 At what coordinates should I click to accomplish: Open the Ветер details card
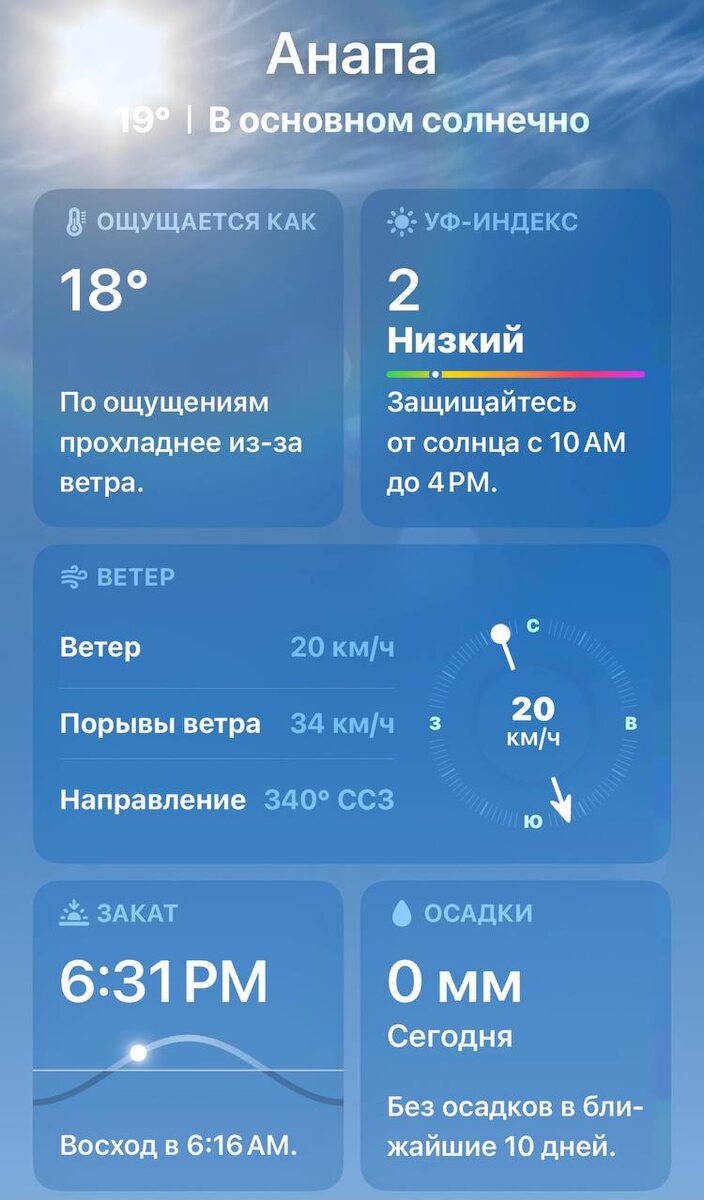(x=352, y=703)
